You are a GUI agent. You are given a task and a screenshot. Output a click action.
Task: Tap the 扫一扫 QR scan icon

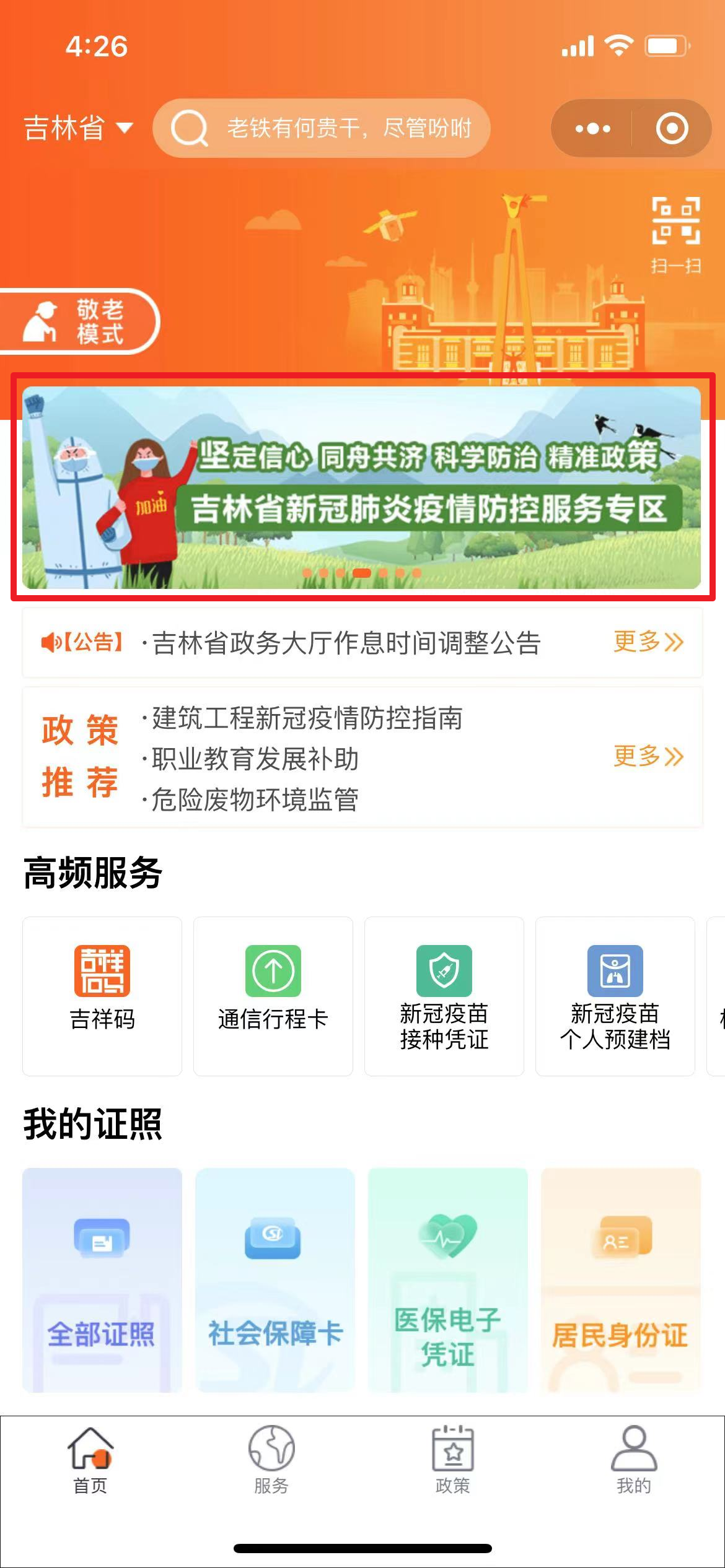(x=677, y=232)
